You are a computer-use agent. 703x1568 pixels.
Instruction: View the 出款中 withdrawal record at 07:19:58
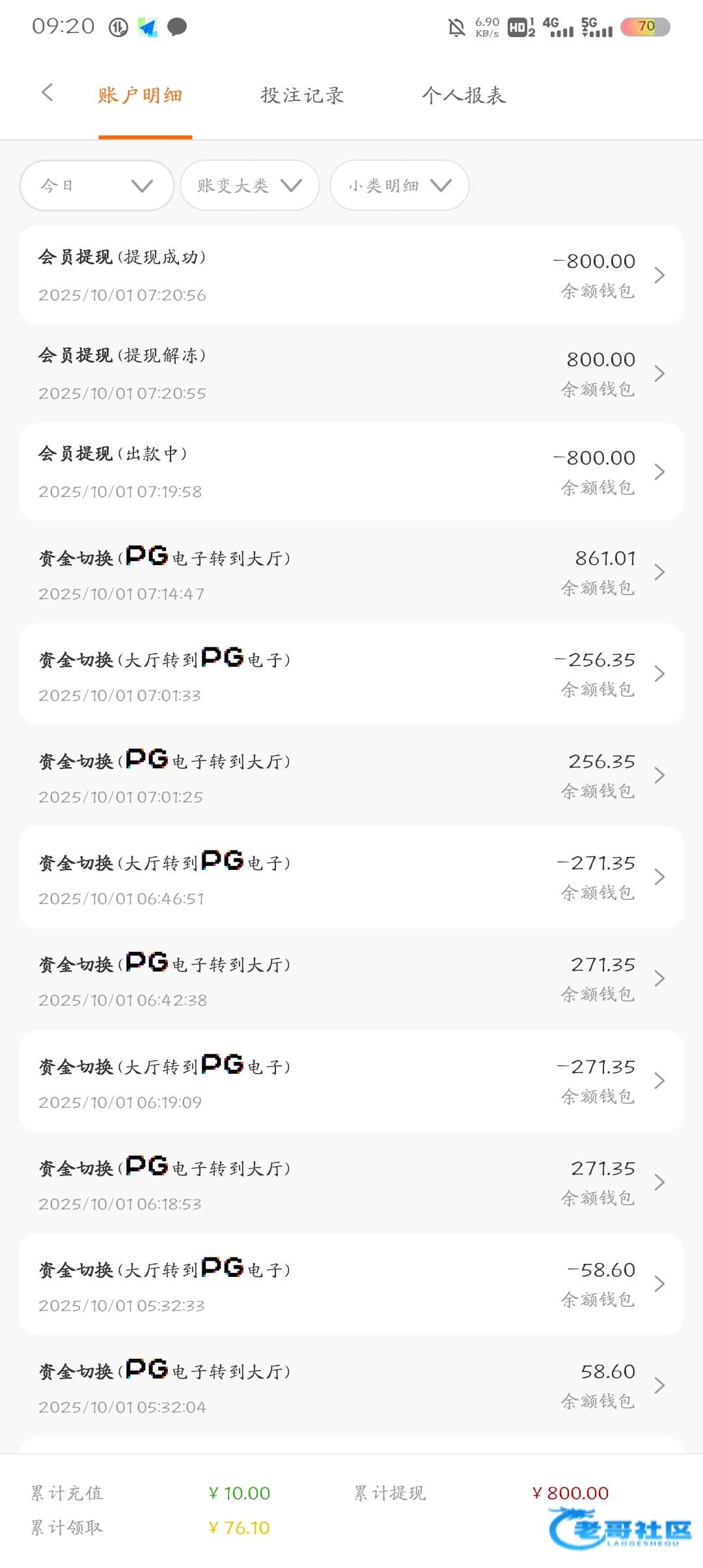point(351,472)
